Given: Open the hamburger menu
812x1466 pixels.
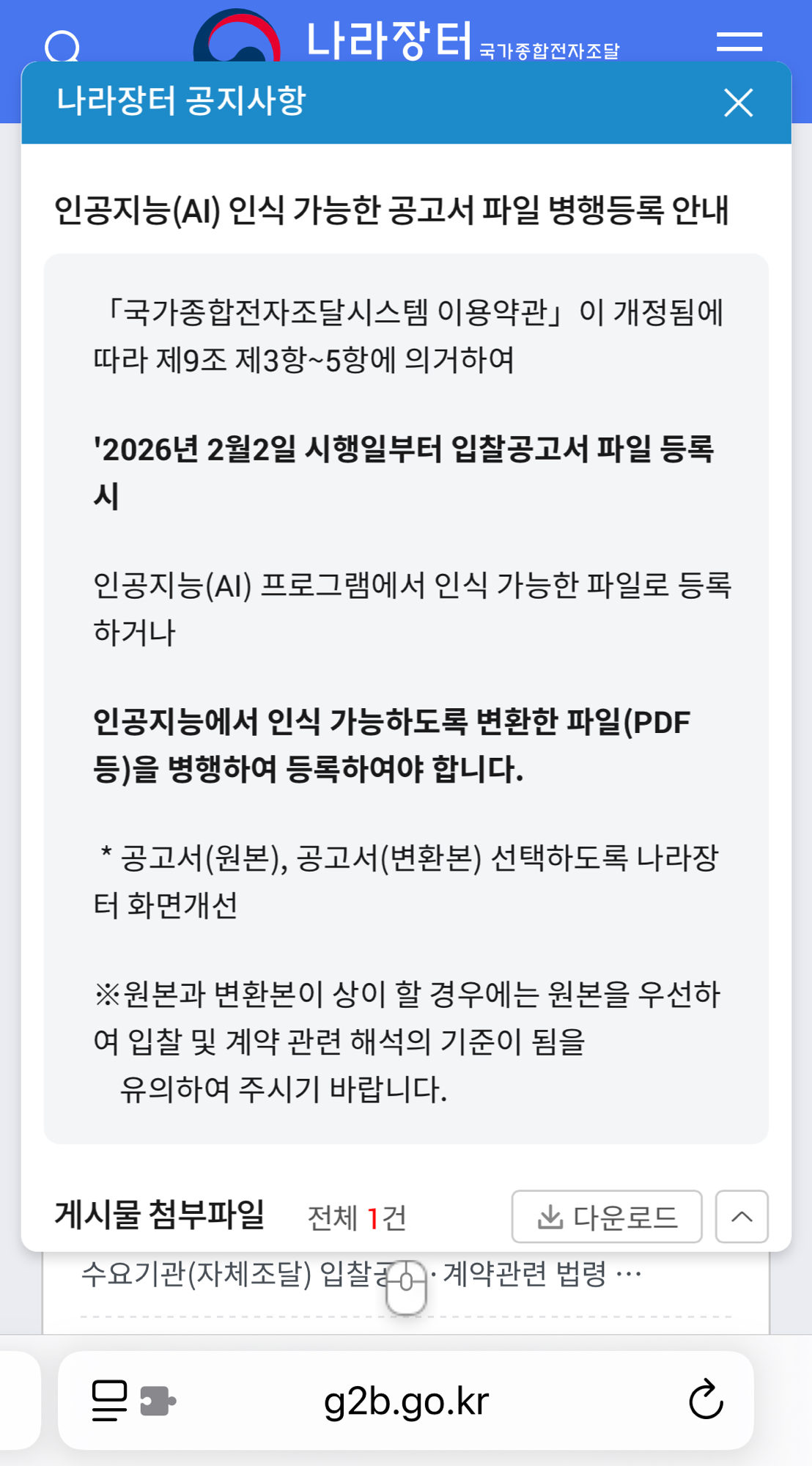Looking at the screenshot, I should click(x=739, y=42).
